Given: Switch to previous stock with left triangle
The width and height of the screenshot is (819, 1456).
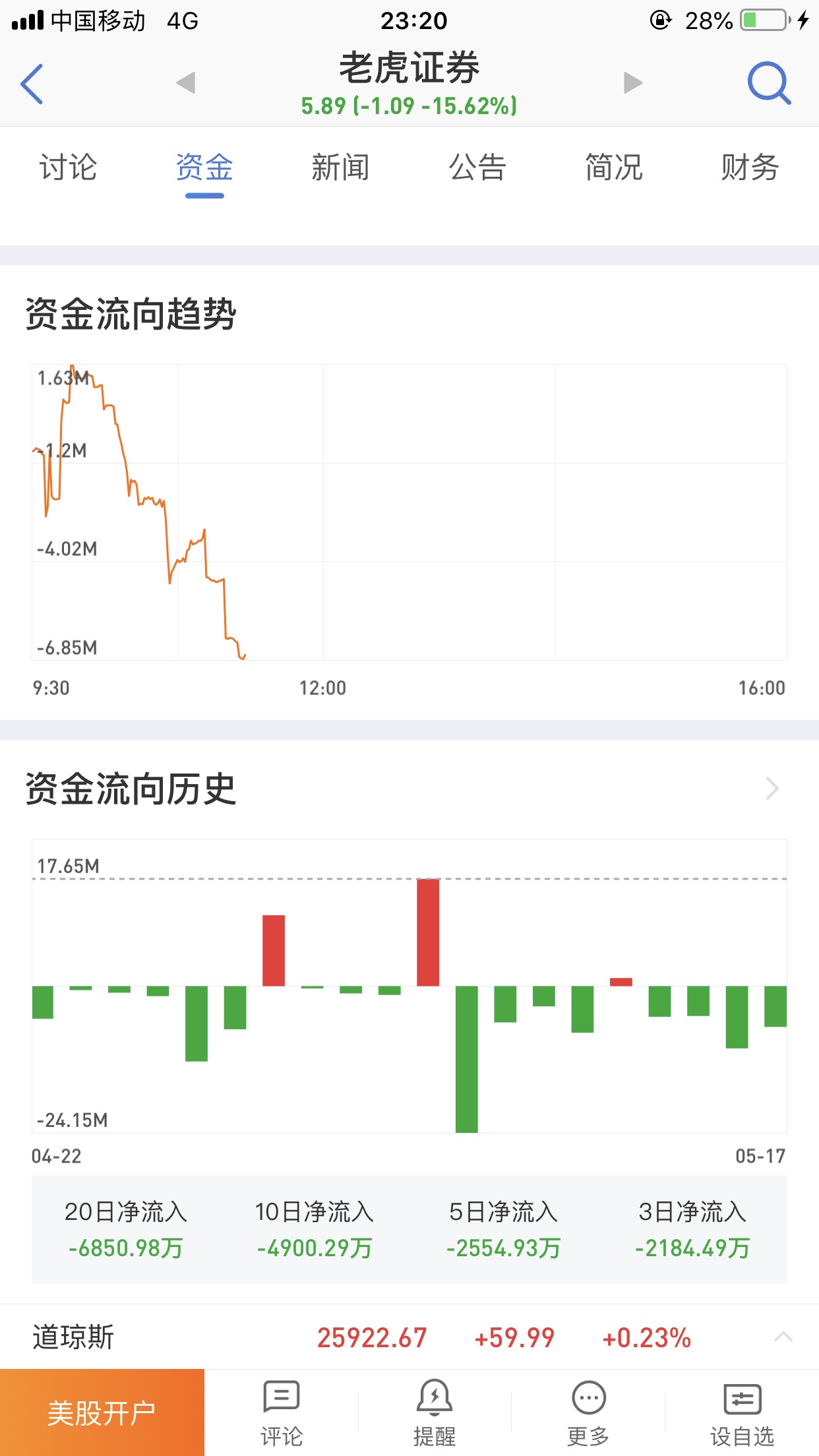Looking at the screenshot, I should click(186, 82).
